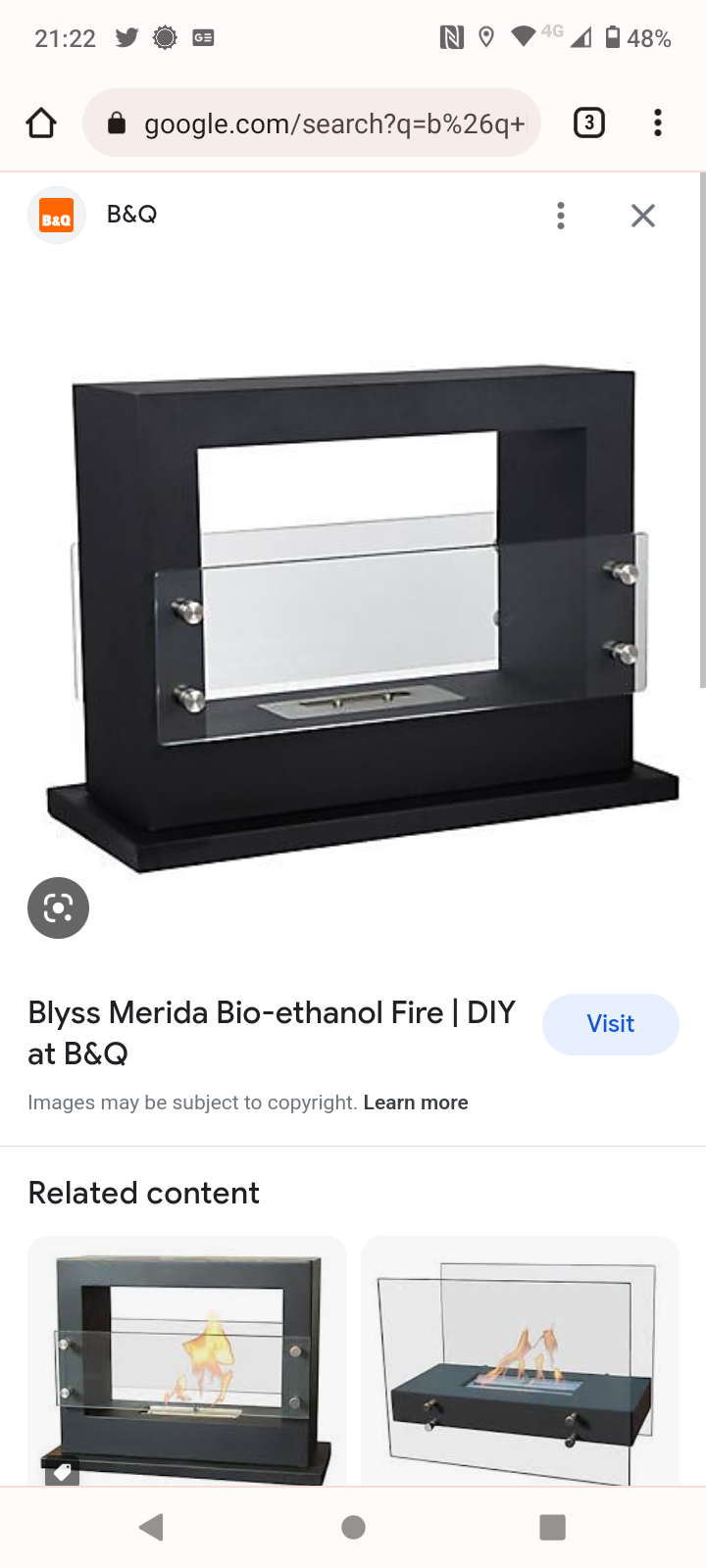Close the B&Q image preview
The height and width of the screenshot is (1568, 706).
coord(643,216)
